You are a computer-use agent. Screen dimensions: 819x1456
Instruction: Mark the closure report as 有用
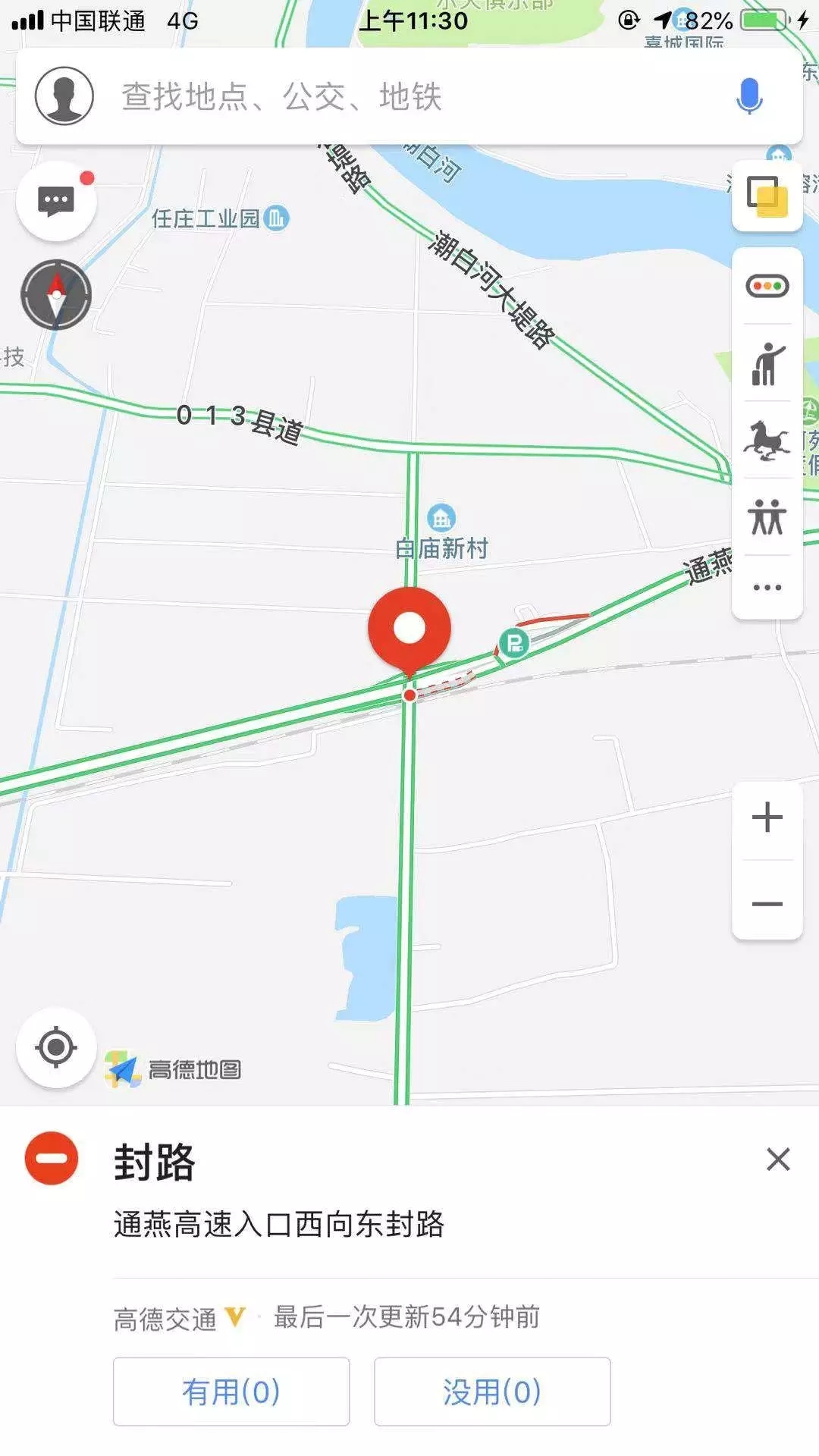click(x=231, y=1392)
